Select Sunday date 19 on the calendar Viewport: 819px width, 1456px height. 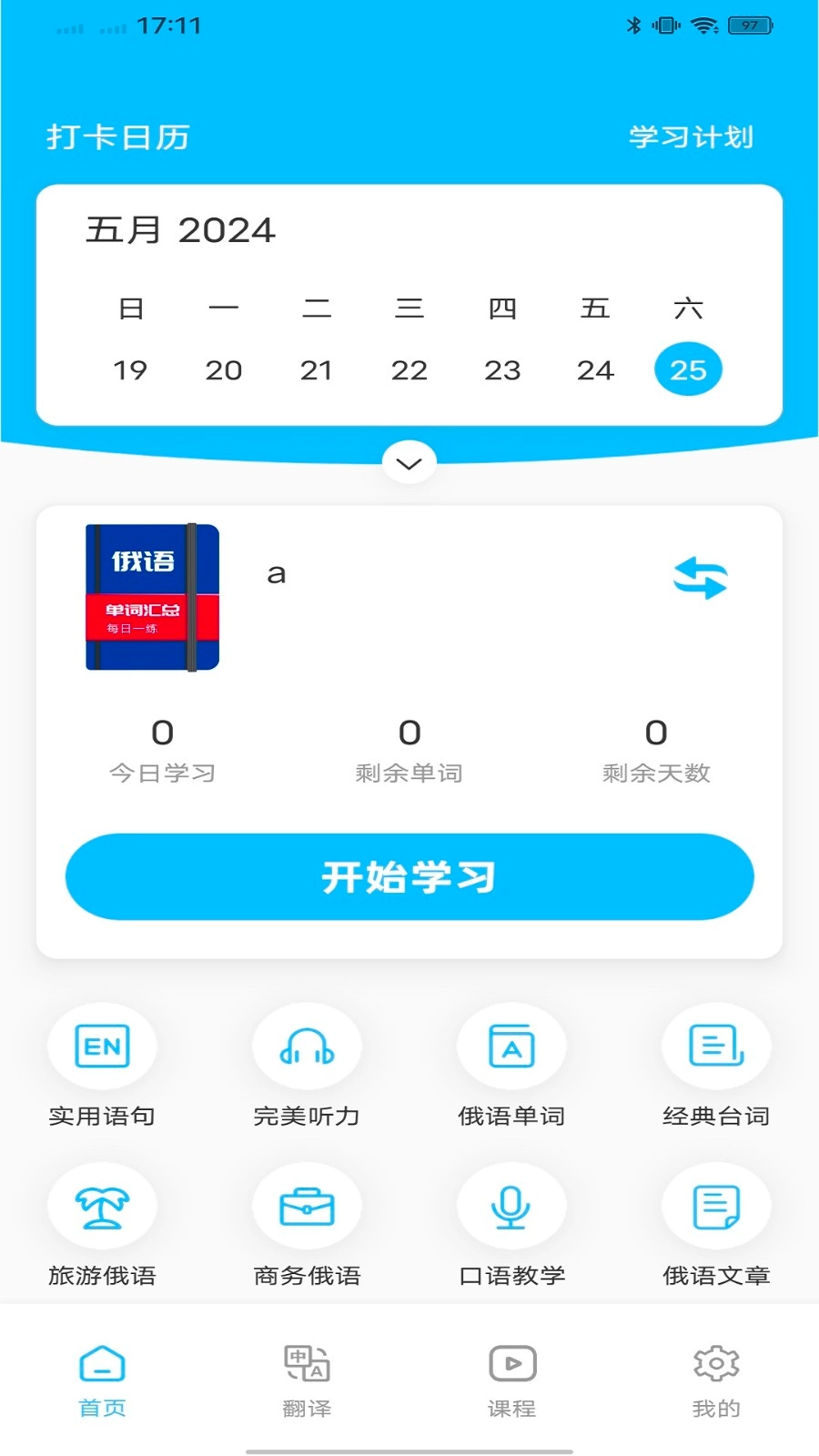130,369
